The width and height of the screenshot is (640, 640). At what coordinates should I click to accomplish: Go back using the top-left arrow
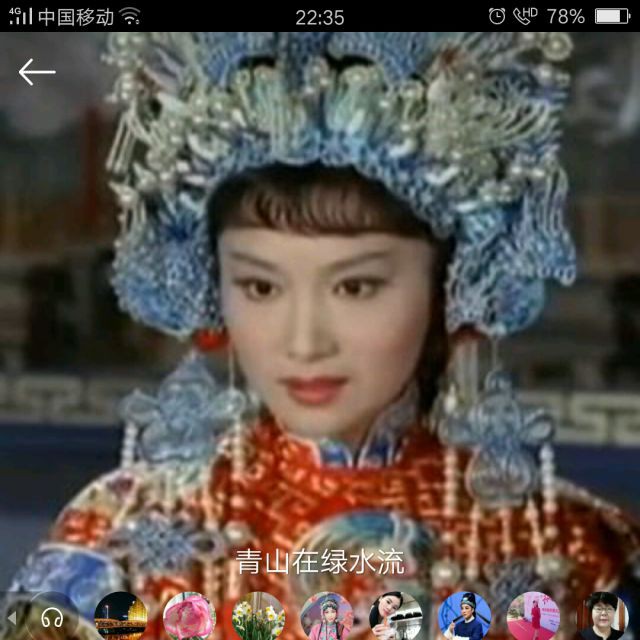pyautogui.click(x=37, y=72)
